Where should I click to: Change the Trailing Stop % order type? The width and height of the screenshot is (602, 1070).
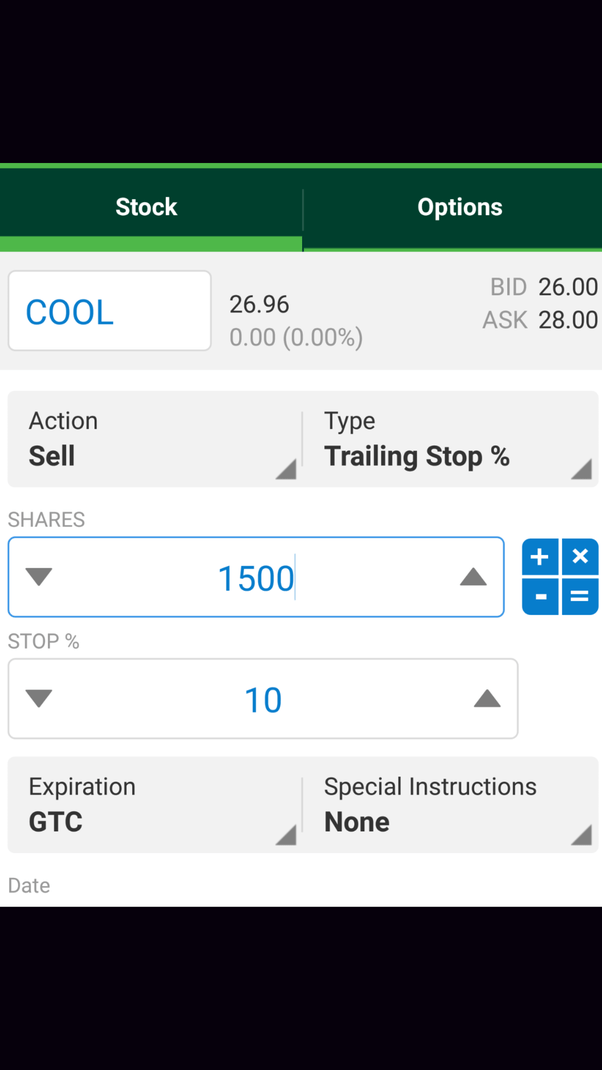point(451,439)
